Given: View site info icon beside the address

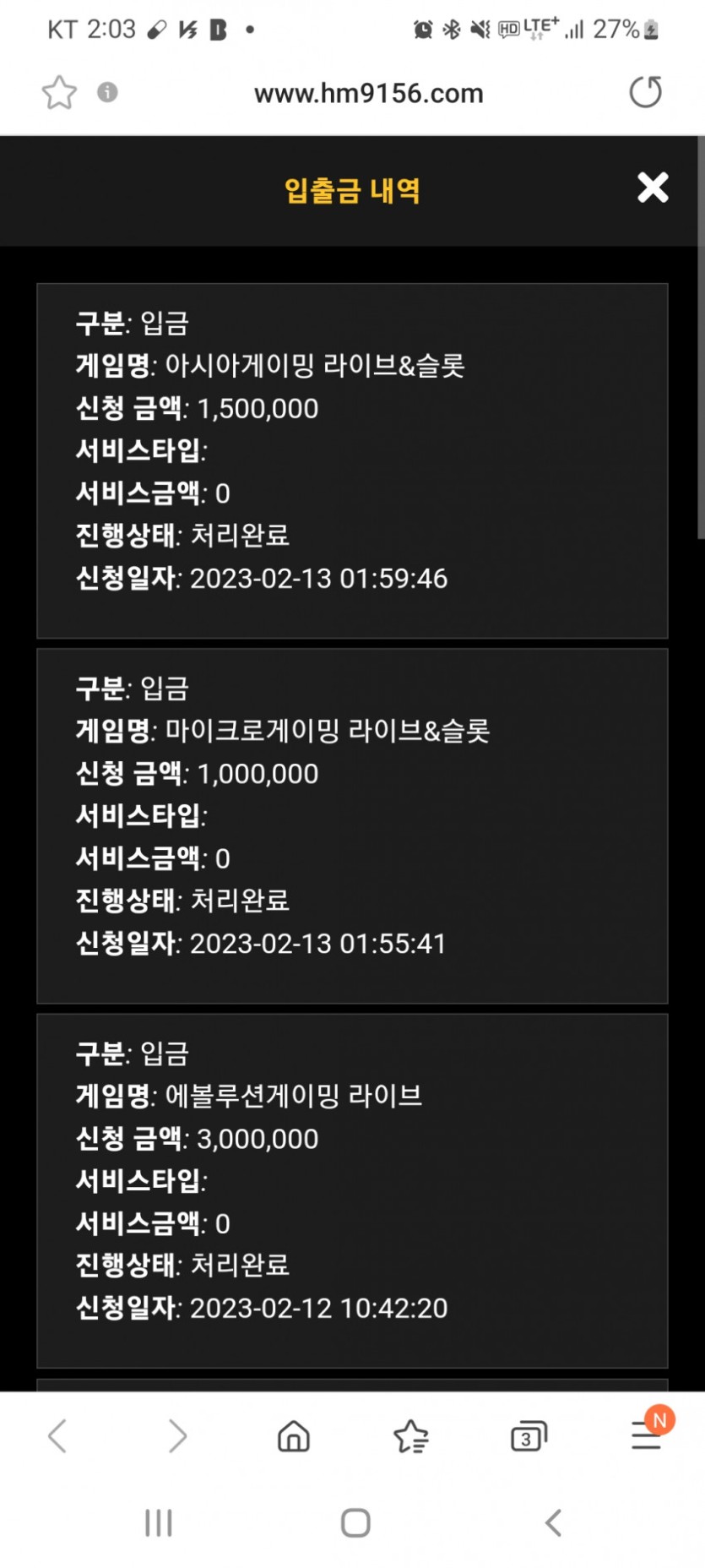Looking at the screenshot, I should point(107,92).
